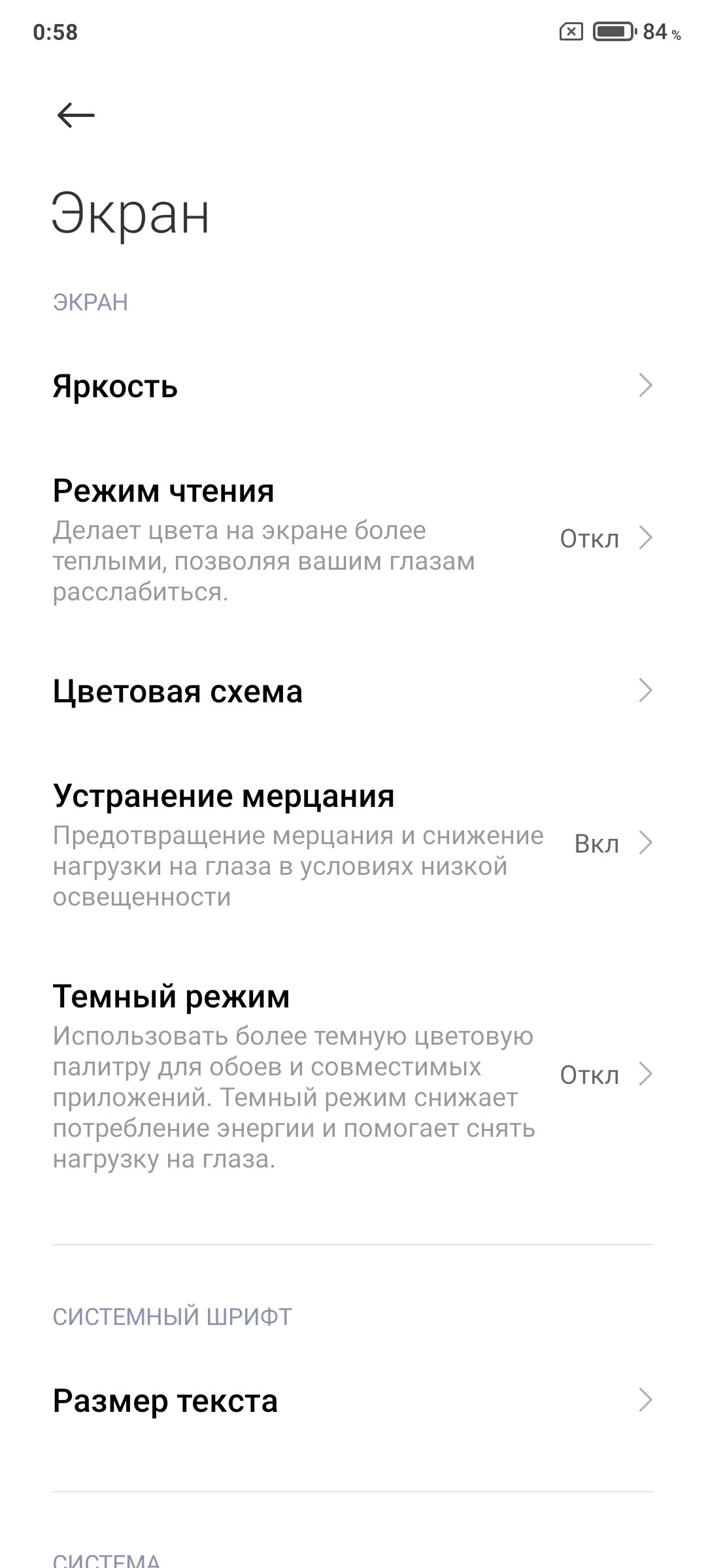Open Устранение мерцания setting
706x1568 pixels.
pyautogui.click(x=353, y=844)
